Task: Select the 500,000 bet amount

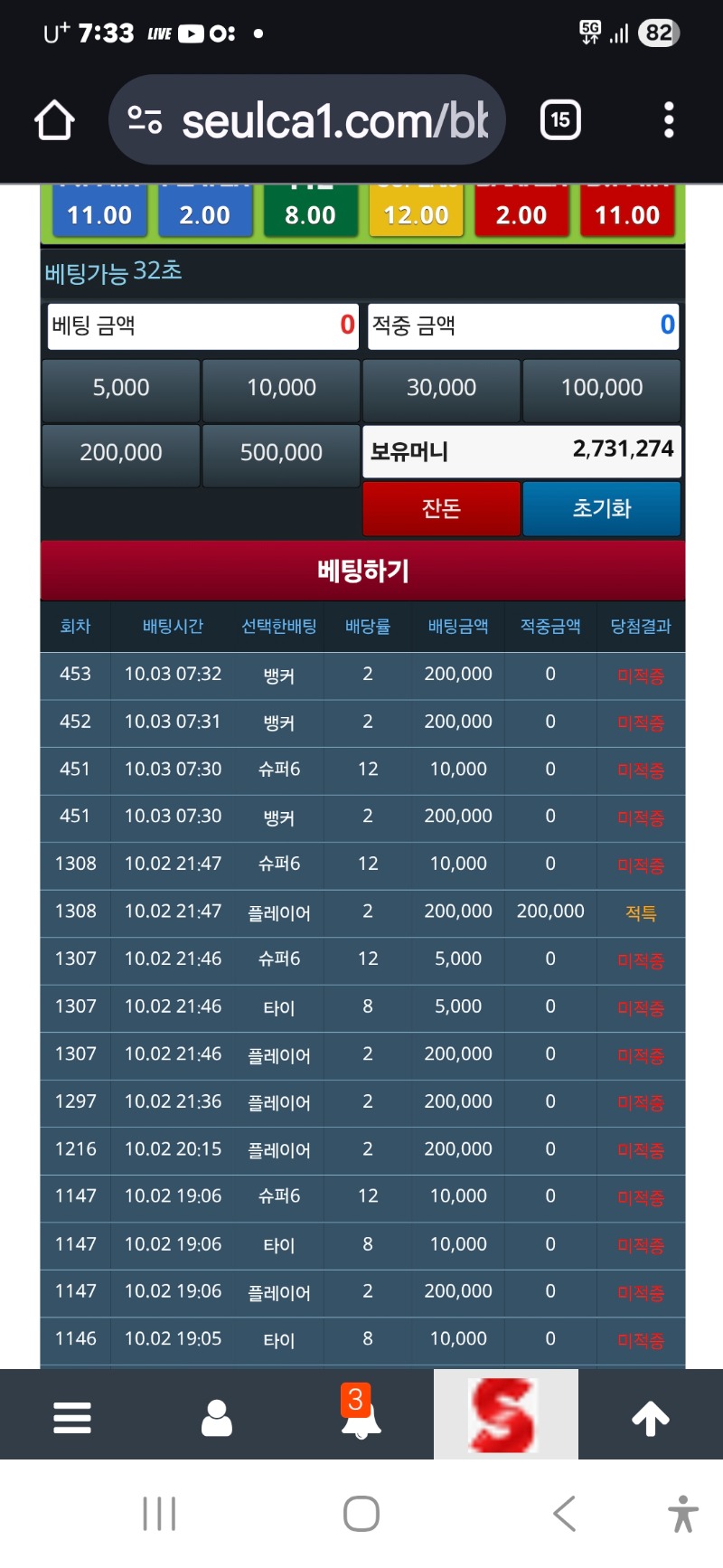Action: (x=281, y=453)
